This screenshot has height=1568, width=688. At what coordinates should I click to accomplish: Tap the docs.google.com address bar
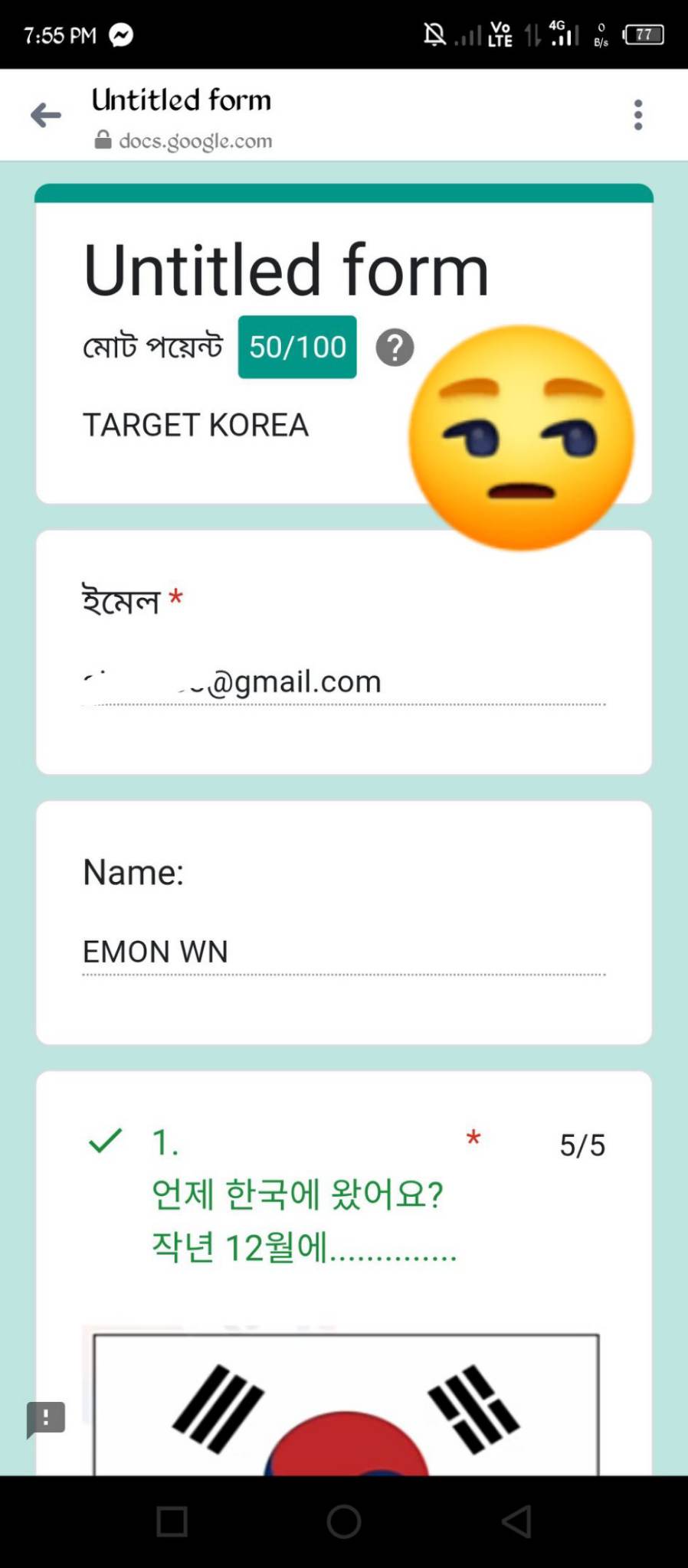point(184,140)
